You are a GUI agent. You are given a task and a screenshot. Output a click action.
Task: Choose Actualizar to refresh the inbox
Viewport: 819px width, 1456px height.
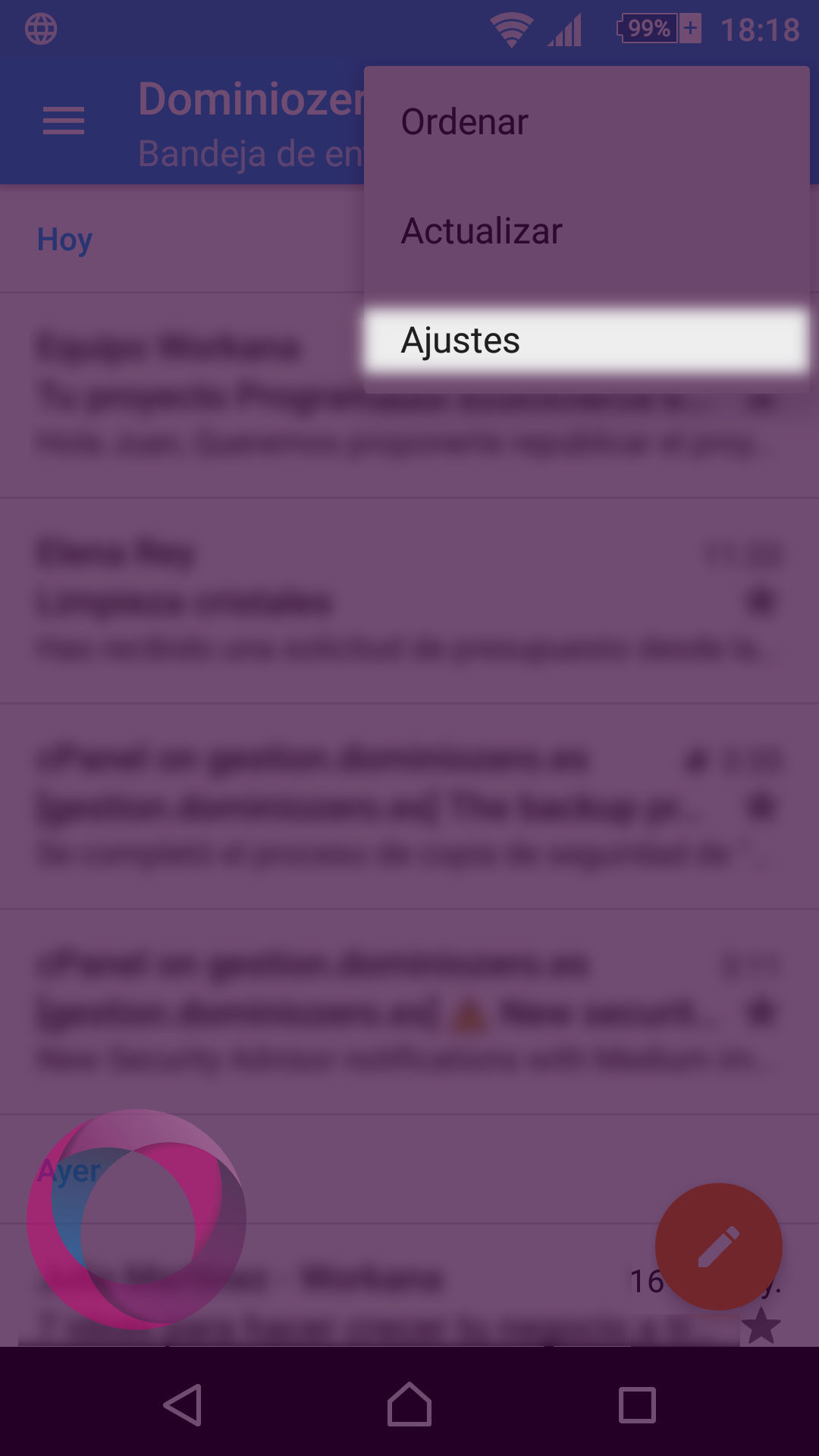tap(481, 231)
